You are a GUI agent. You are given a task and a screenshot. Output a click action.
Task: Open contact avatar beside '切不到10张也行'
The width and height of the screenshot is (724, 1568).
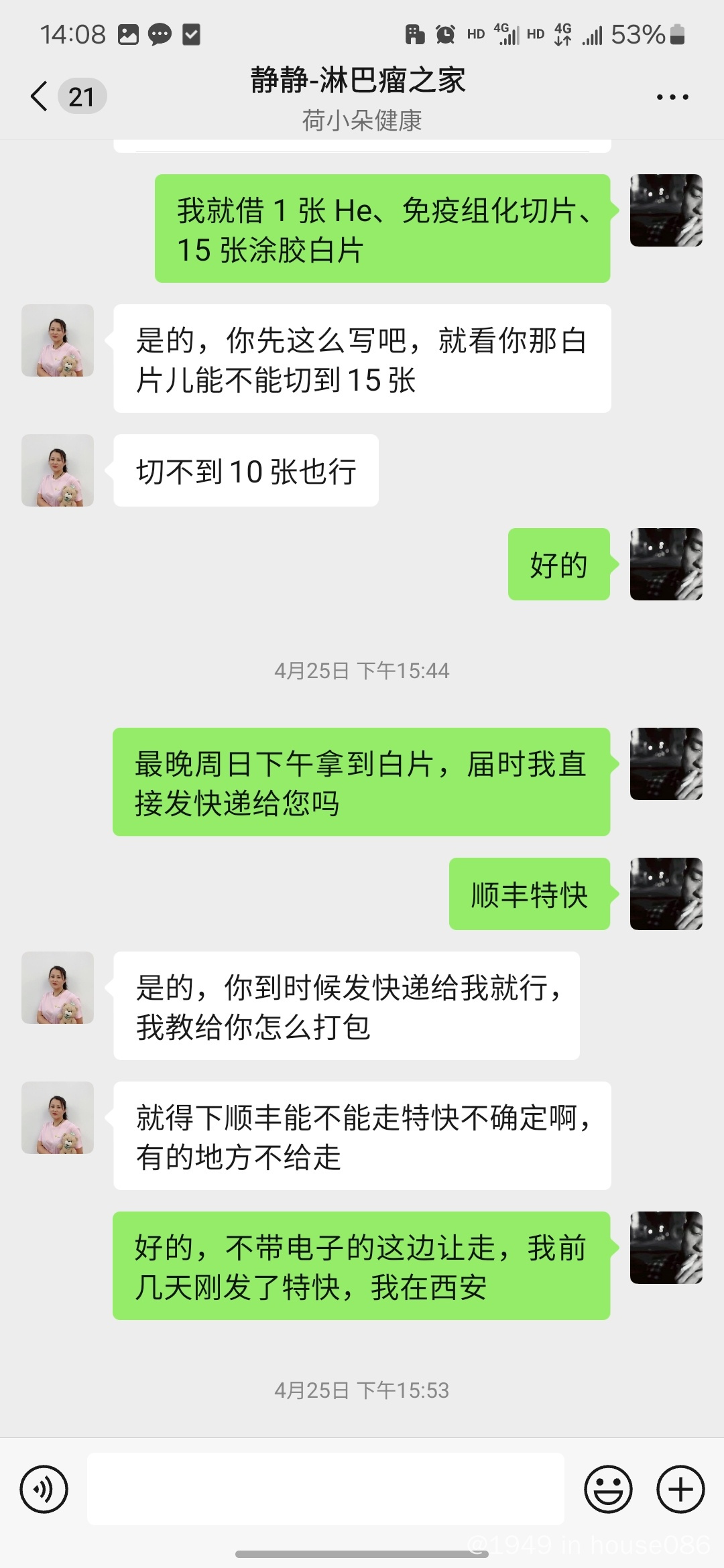58,470
